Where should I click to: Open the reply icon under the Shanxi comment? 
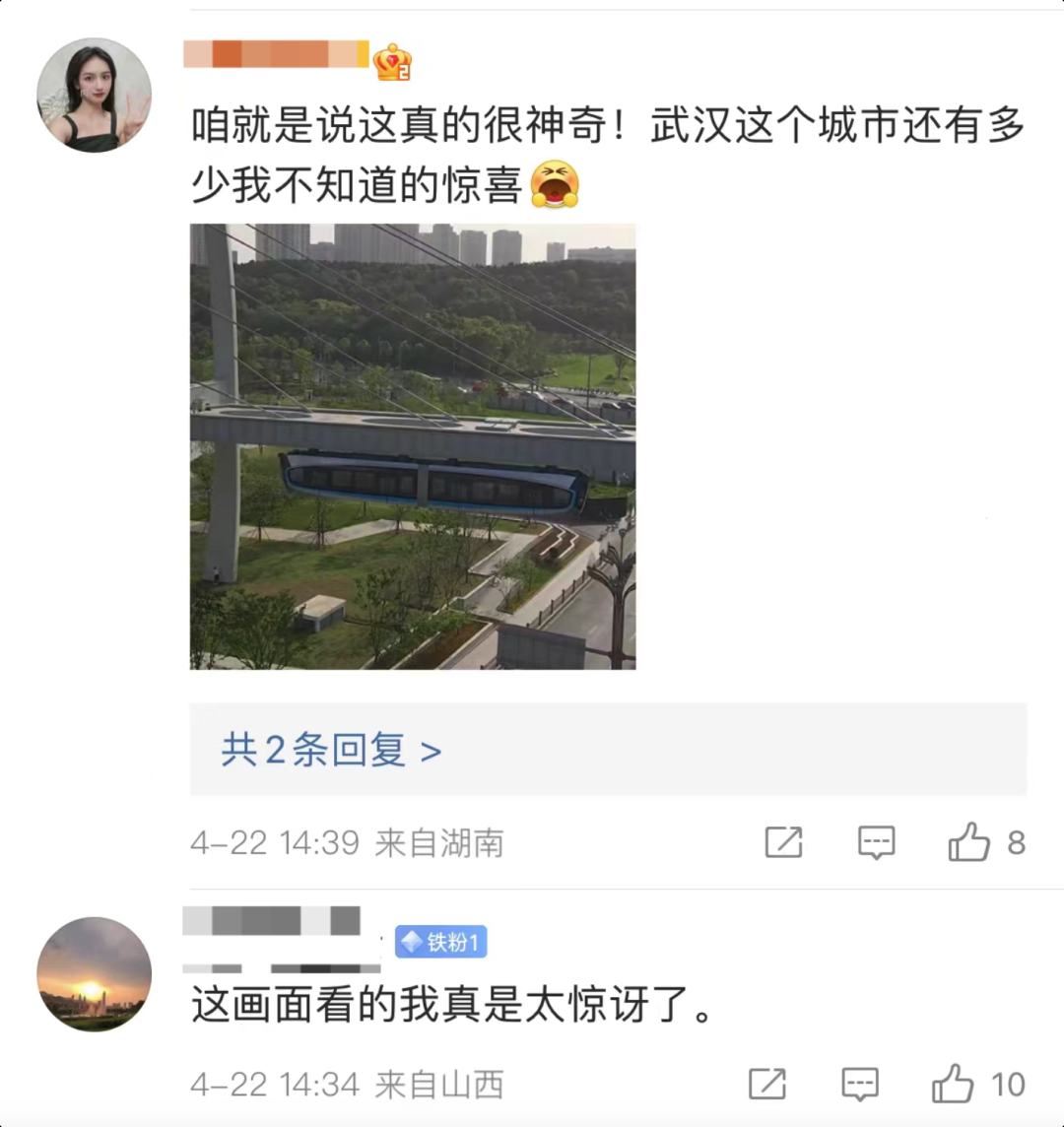point(860,1085)
